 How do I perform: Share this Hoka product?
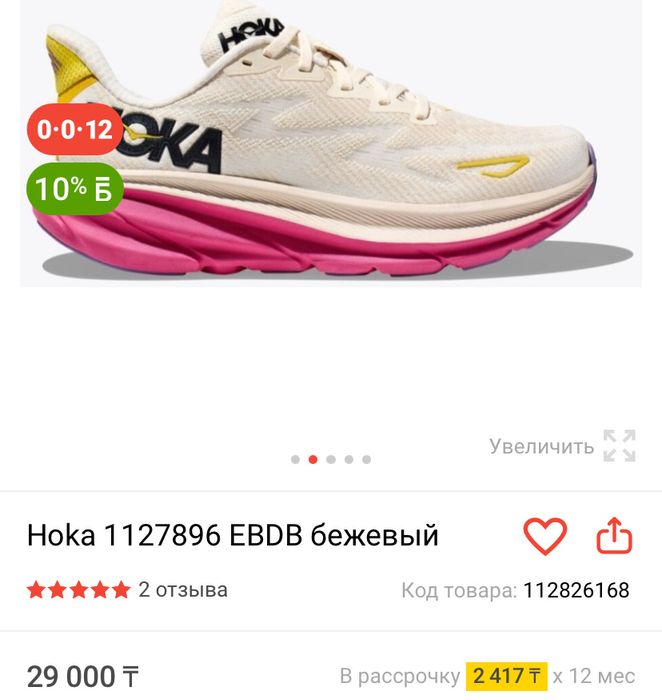(x=615, y=537)
